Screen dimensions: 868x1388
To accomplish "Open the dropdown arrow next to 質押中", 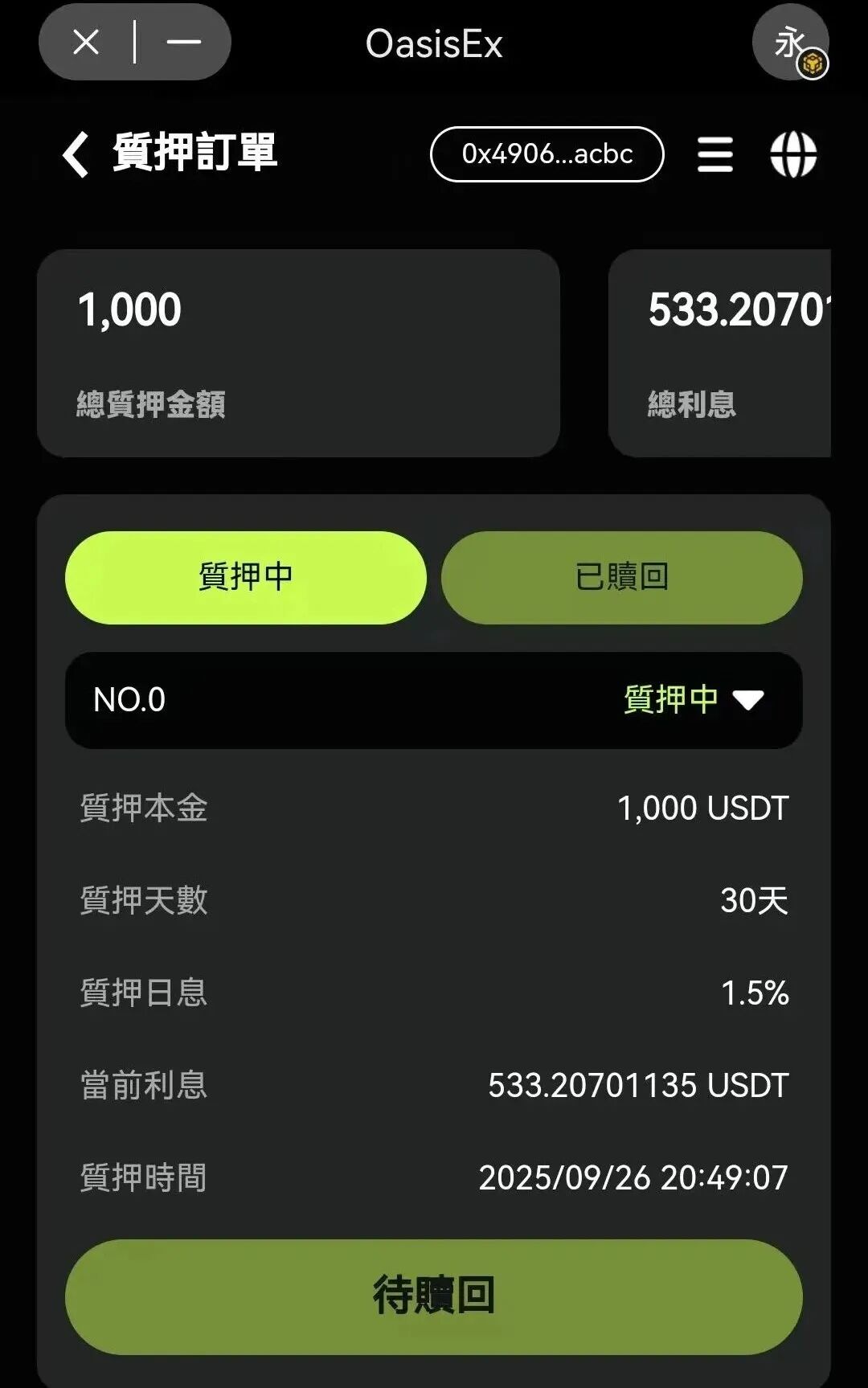I will tap(749, 700).
